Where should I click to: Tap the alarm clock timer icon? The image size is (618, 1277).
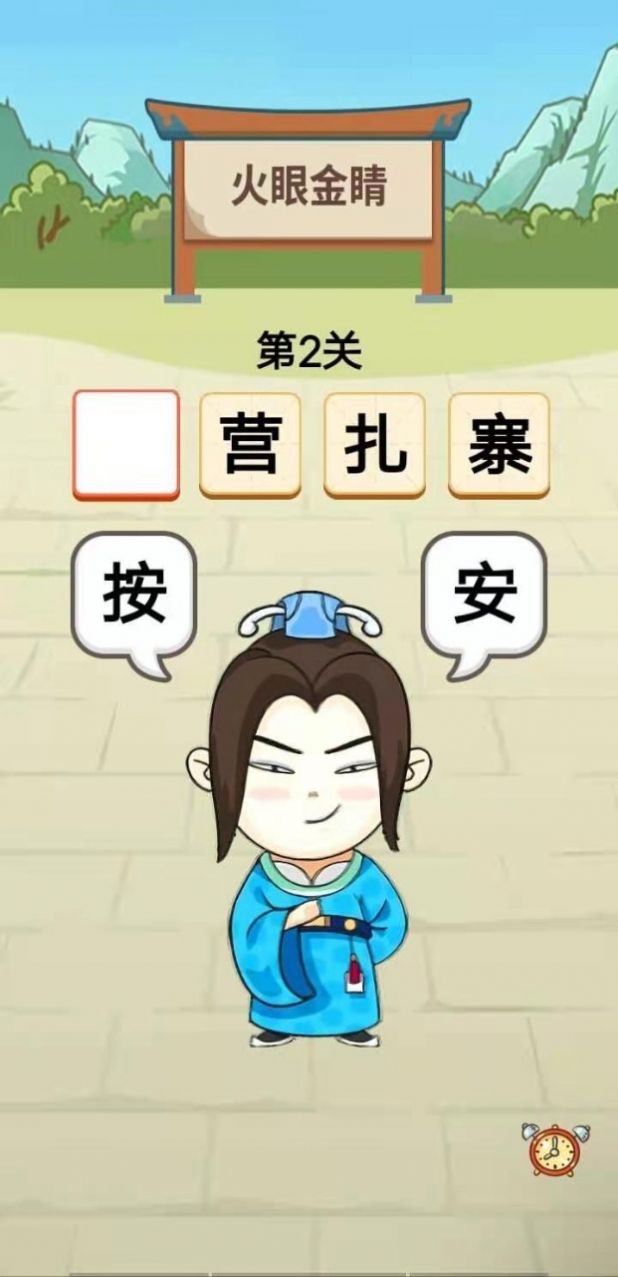pos(554,1149)
